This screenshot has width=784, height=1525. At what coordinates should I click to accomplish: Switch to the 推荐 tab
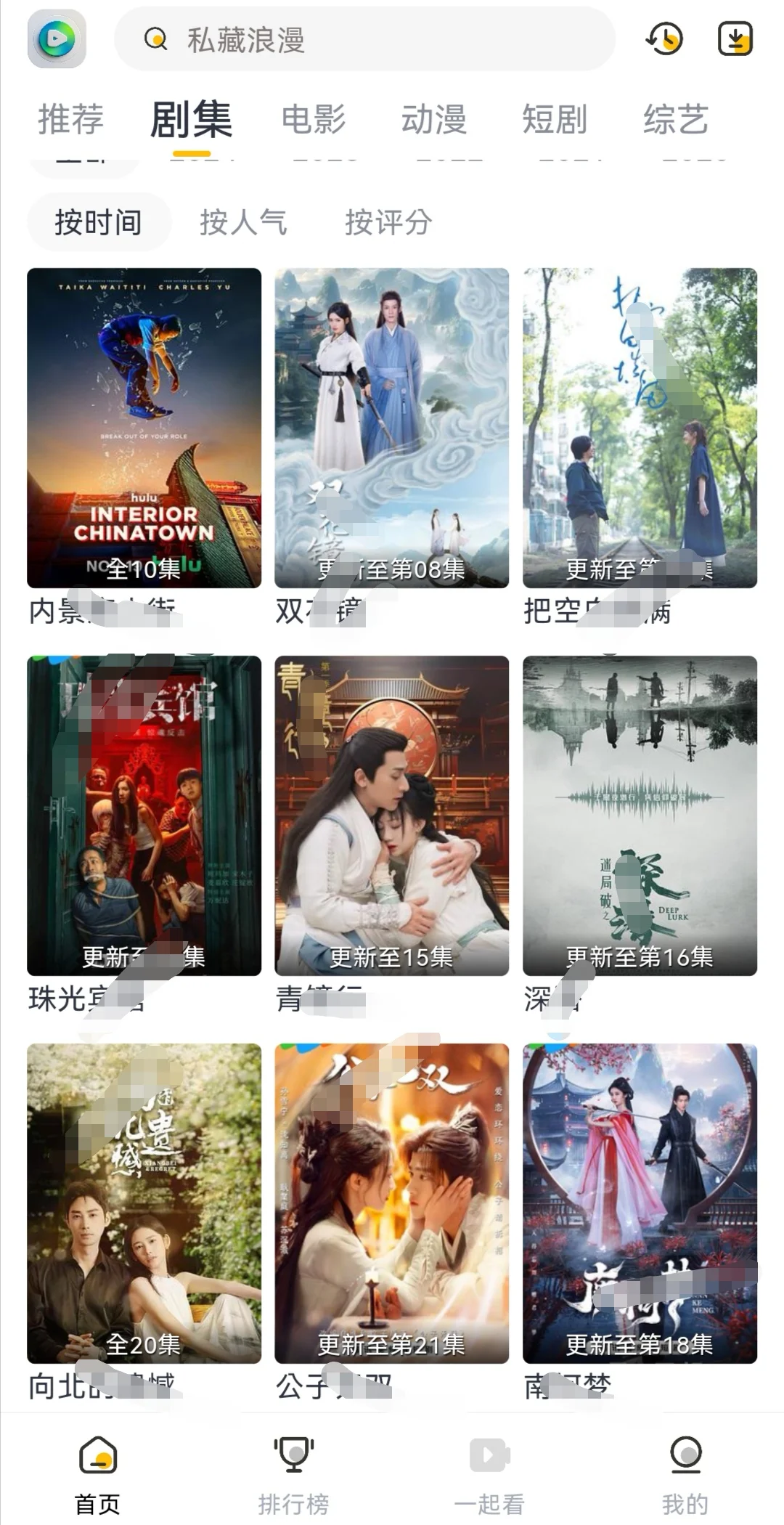[x=70, y=120]
